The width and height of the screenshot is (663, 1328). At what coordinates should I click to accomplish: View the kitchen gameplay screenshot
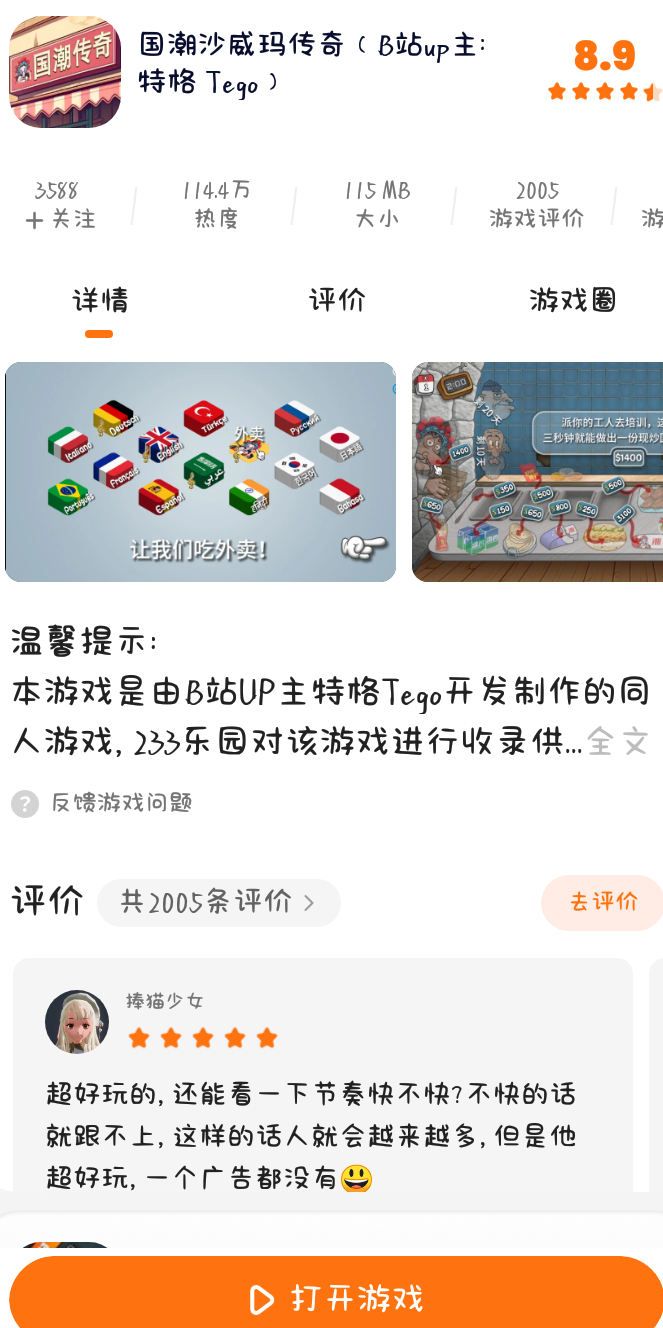tap(538, 472)
